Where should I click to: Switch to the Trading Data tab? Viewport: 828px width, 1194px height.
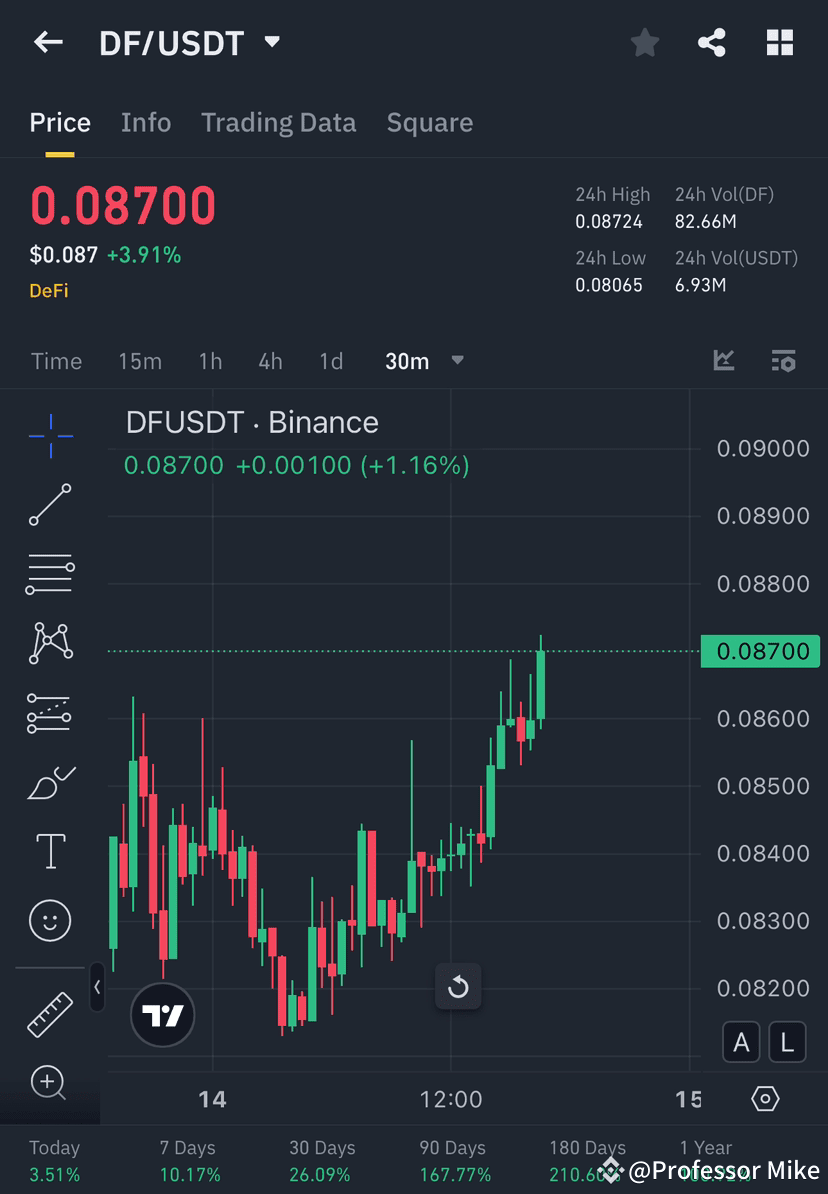(279, 122)
